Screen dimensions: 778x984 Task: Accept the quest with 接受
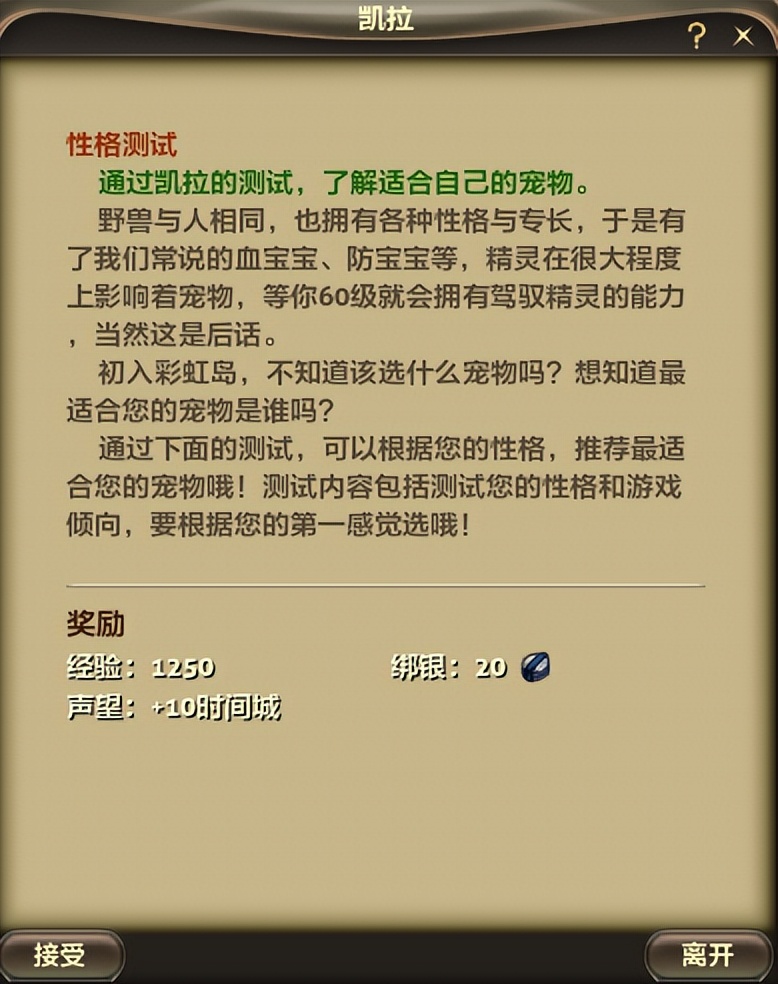pyautogui.click(x=60, y=955)
